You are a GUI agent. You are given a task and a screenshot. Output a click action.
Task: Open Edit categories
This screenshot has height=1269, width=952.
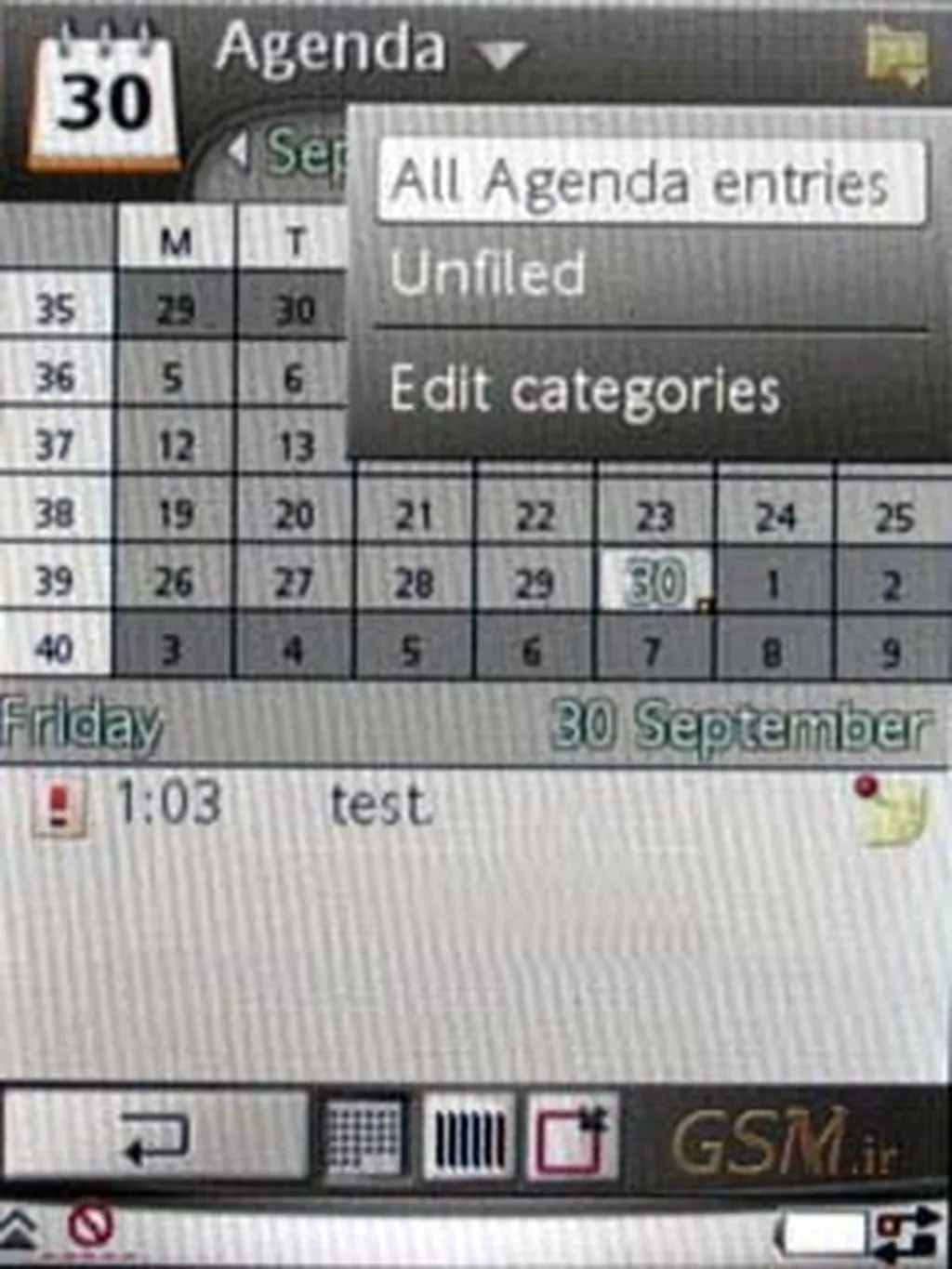584,390
